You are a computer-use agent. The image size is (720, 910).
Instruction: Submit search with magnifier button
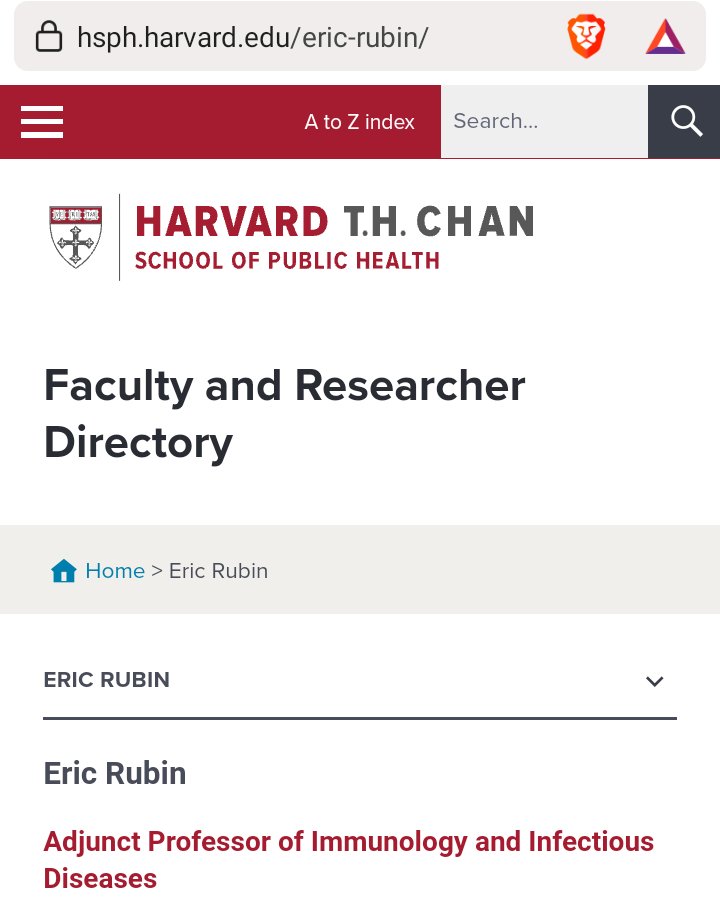tap(685, 122)
